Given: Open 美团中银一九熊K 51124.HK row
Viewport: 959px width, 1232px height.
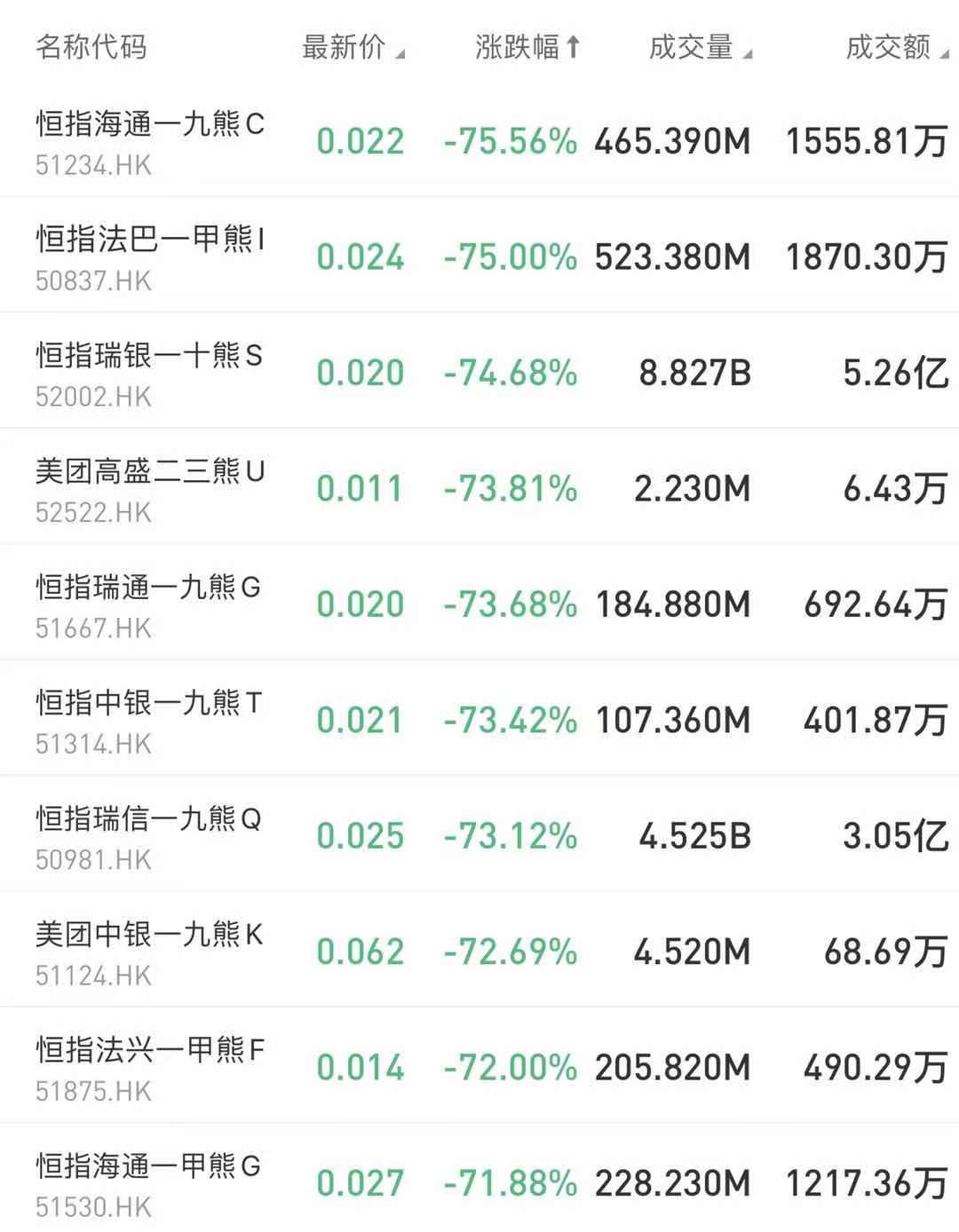Looking at the screenshot, I should (150, 952).
